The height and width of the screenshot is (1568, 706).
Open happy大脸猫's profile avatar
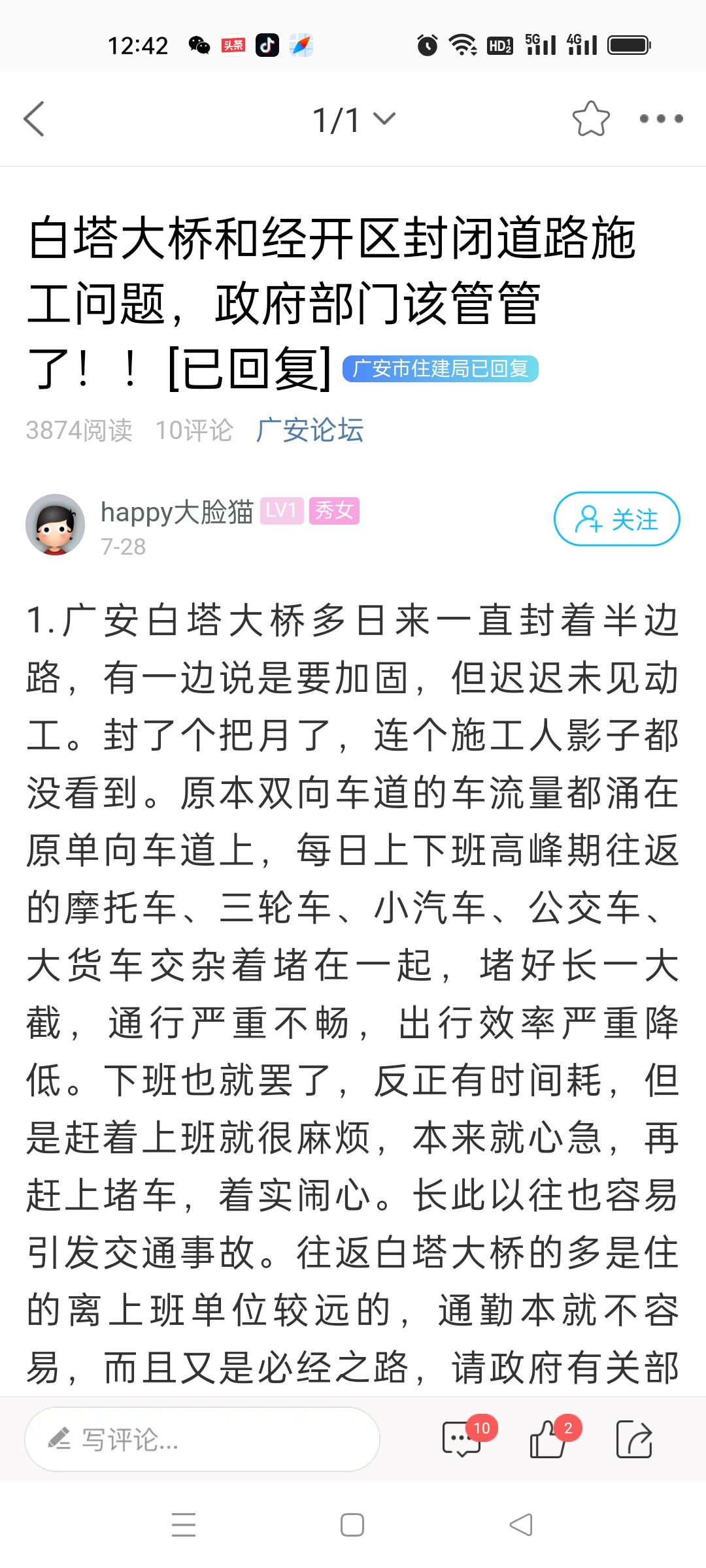pyautogui.click(x=56, y=524)
